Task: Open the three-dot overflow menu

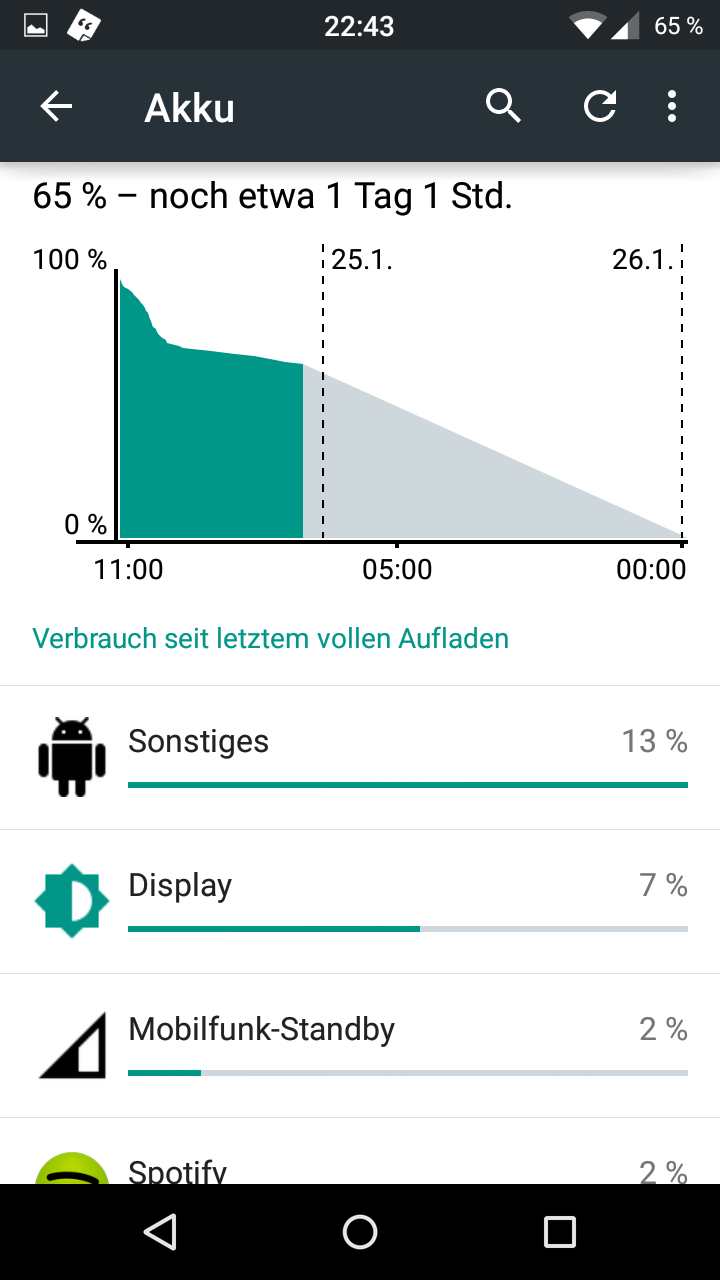Action: point(672,106)
